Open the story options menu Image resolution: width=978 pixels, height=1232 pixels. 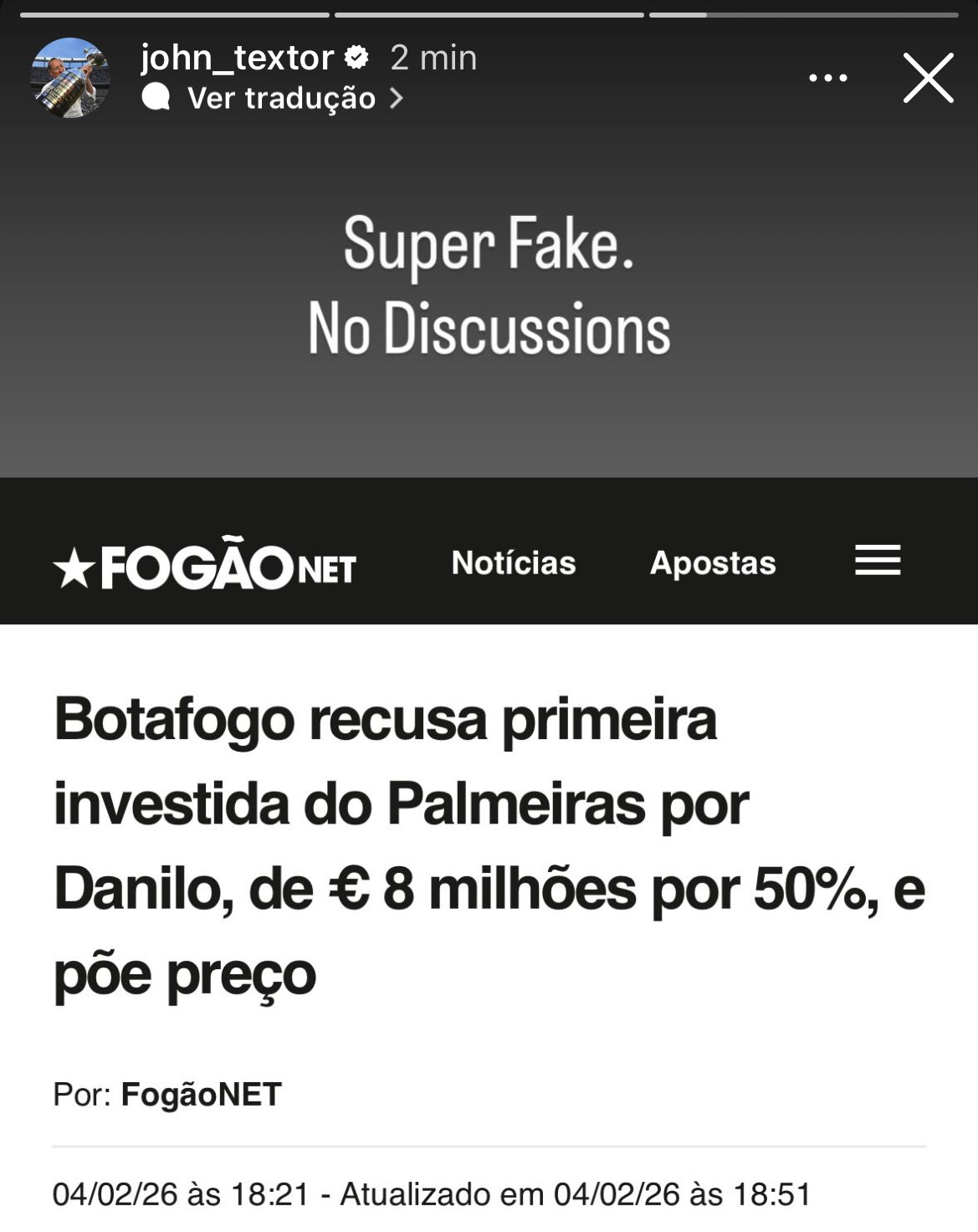click(828, 78)
